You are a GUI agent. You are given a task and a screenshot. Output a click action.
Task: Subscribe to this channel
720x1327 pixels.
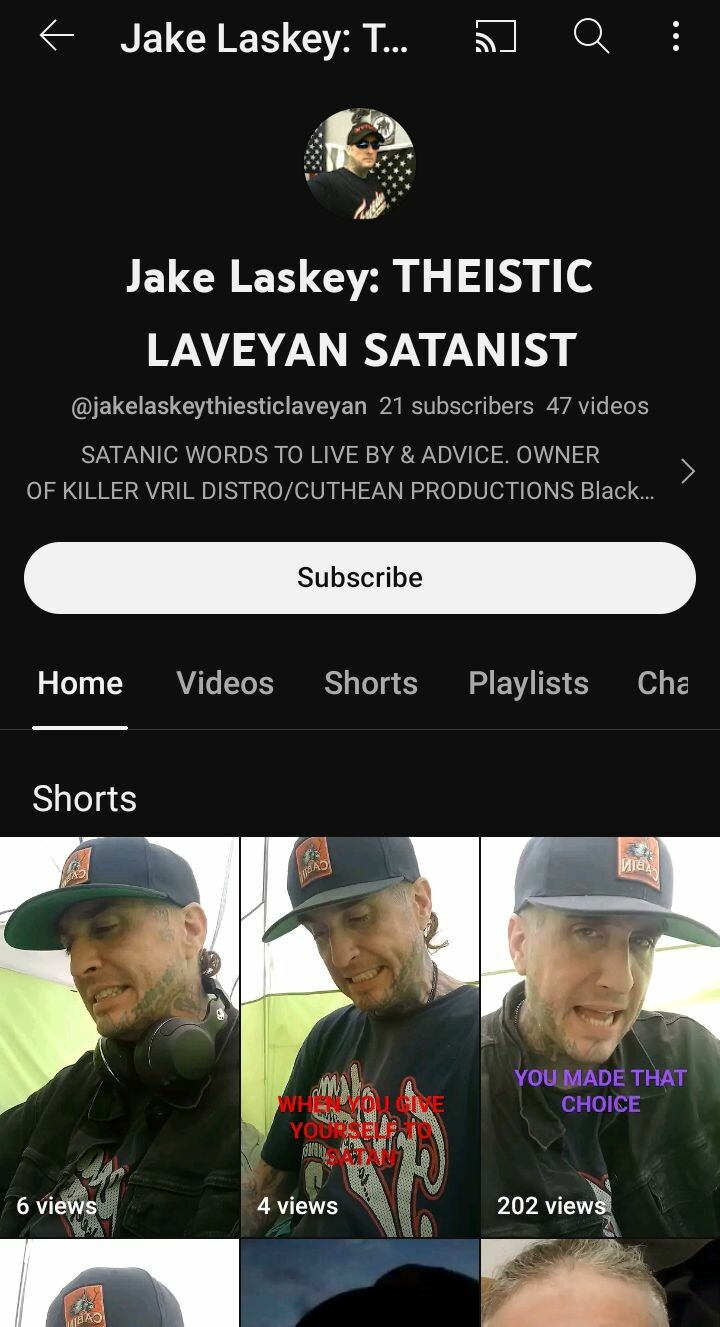[x=360, y=578]
